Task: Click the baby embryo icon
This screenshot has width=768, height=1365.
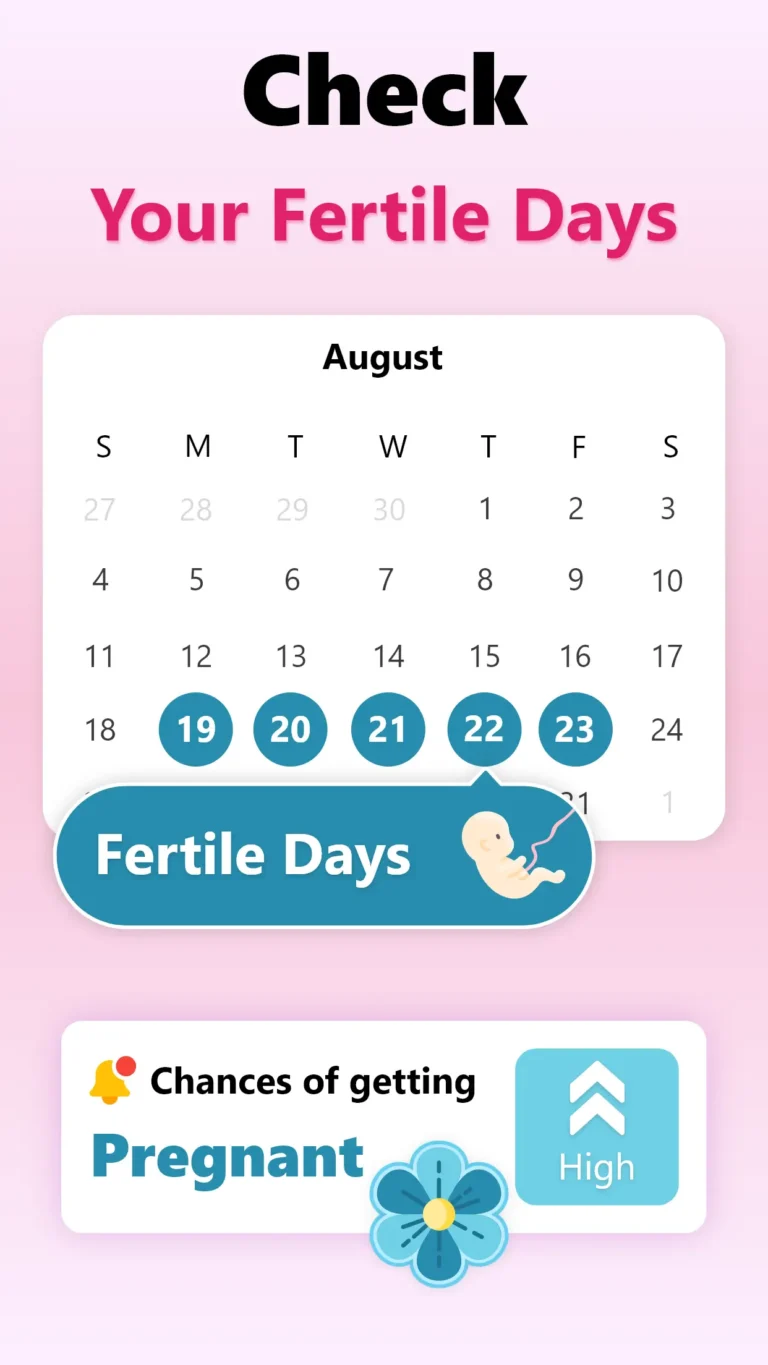Action: pos(510,853)
